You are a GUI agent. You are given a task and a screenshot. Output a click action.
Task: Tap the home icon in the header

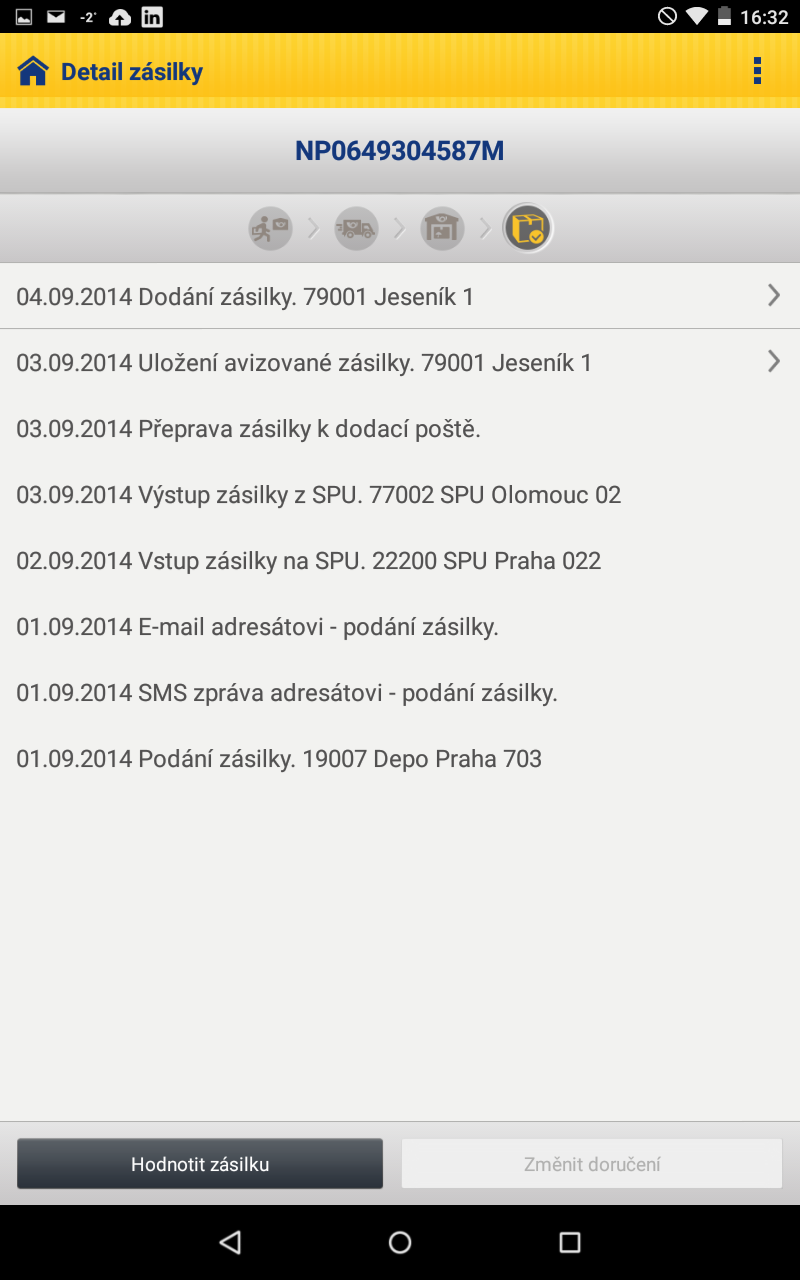pyautogui.click(x=33, y=72)
